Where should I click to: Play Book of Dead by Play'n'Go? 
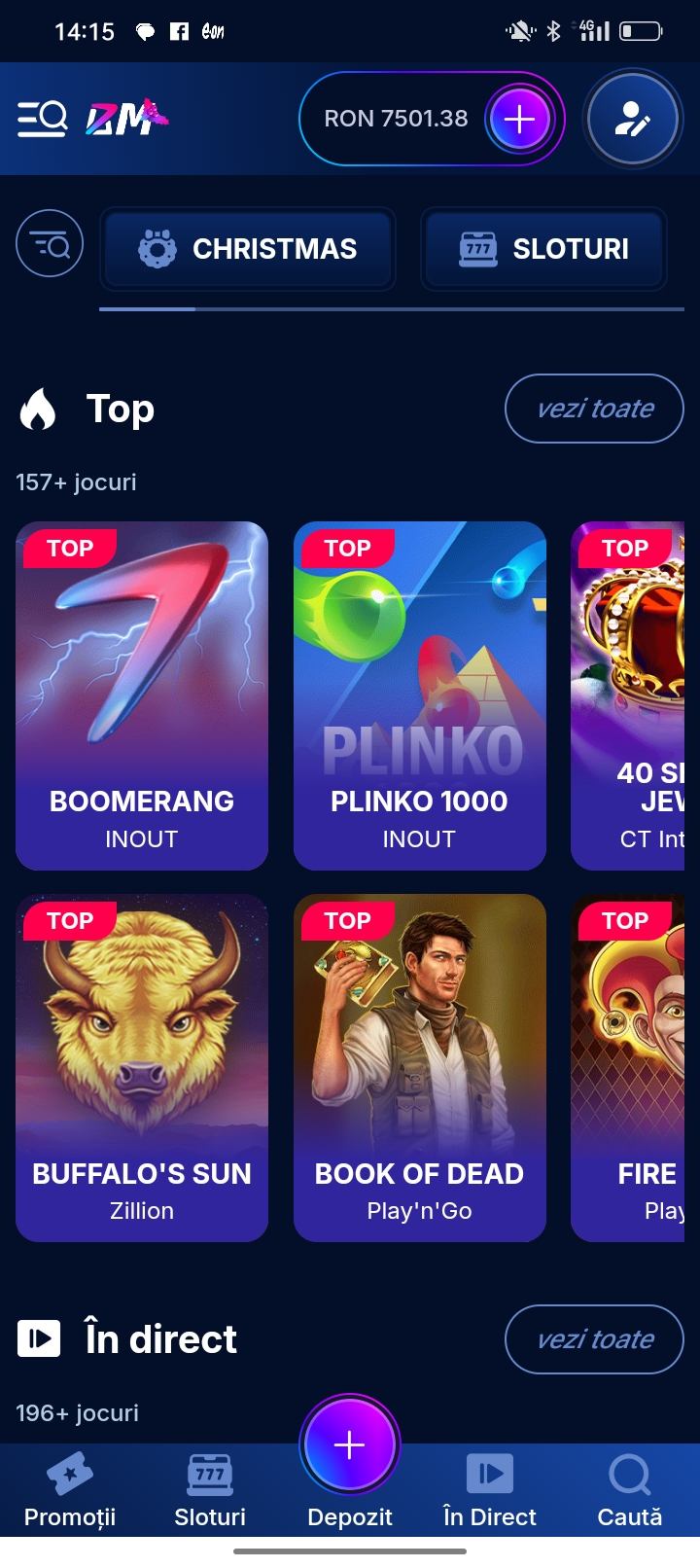pos(419,1067)
